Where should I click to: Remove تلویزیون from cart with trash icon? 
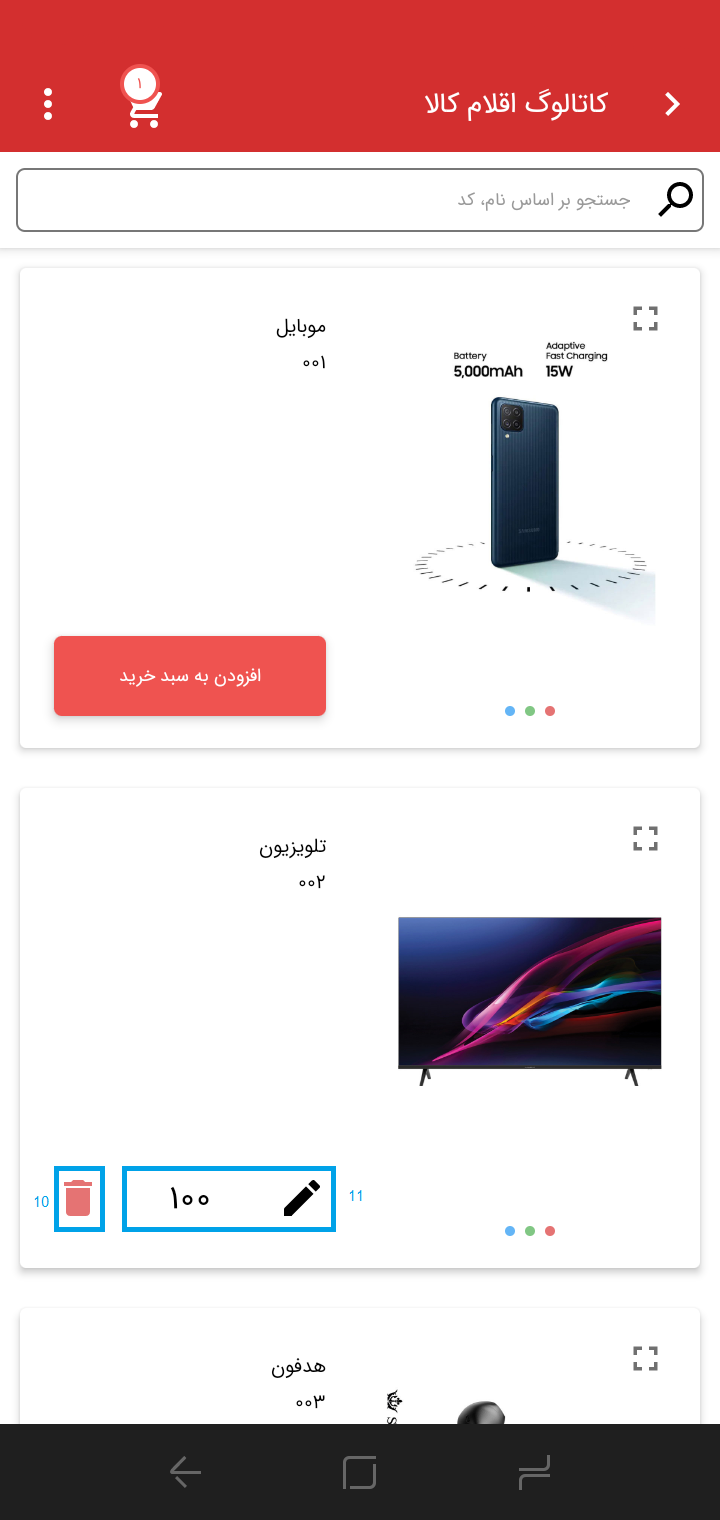pos(79,1198)
